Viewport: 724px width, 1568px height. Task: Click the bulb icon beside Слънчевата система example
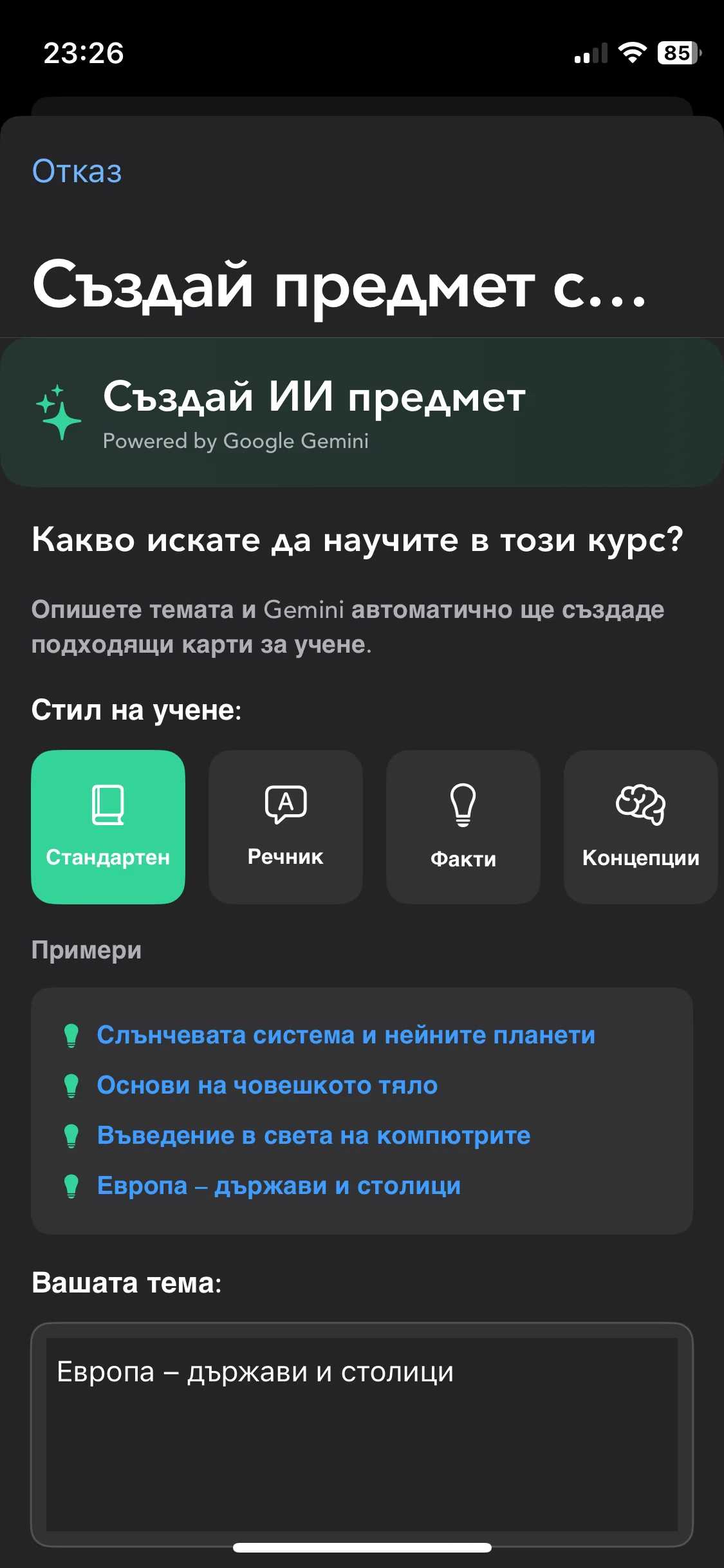tap(73, 1034)
